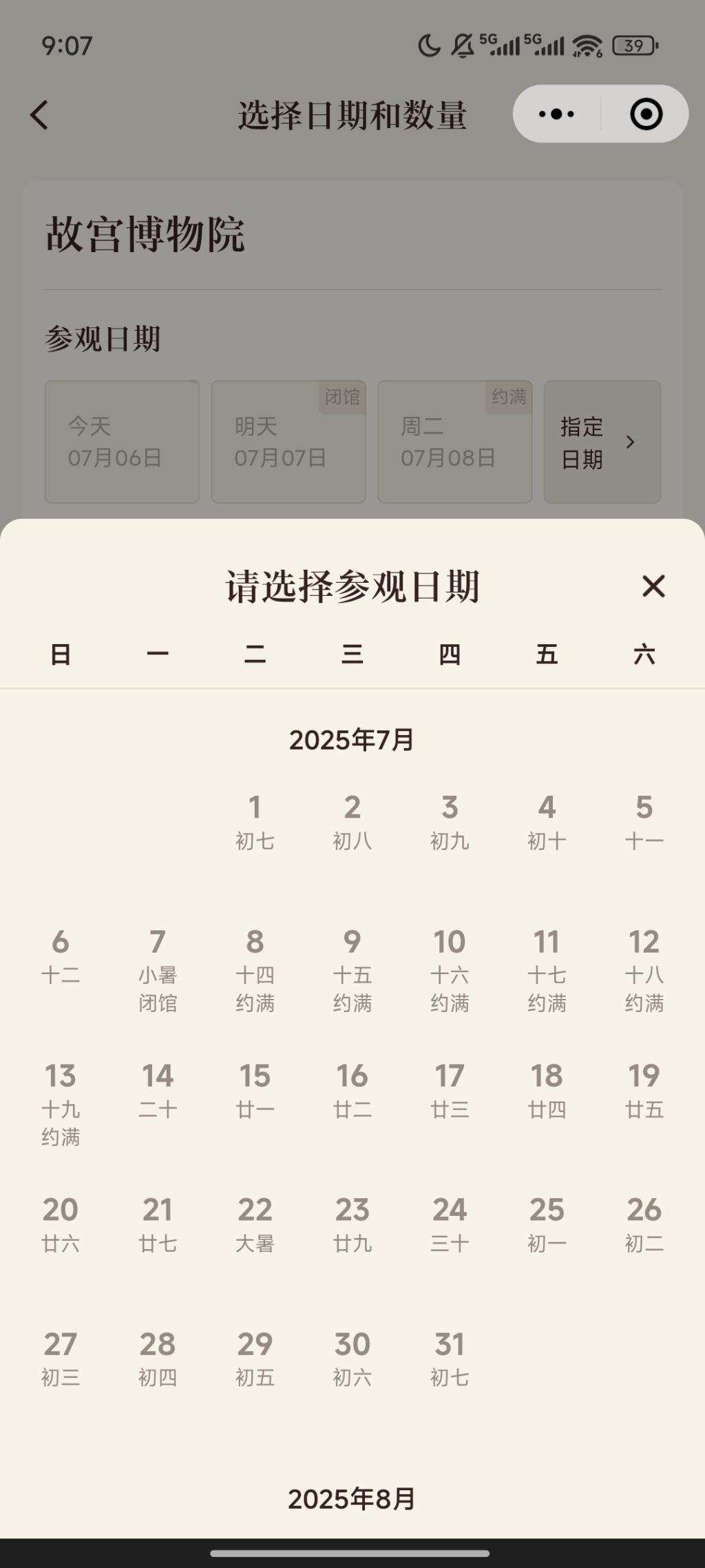Go back to the previous page
705x1568 pixels.
pos(40,114)
